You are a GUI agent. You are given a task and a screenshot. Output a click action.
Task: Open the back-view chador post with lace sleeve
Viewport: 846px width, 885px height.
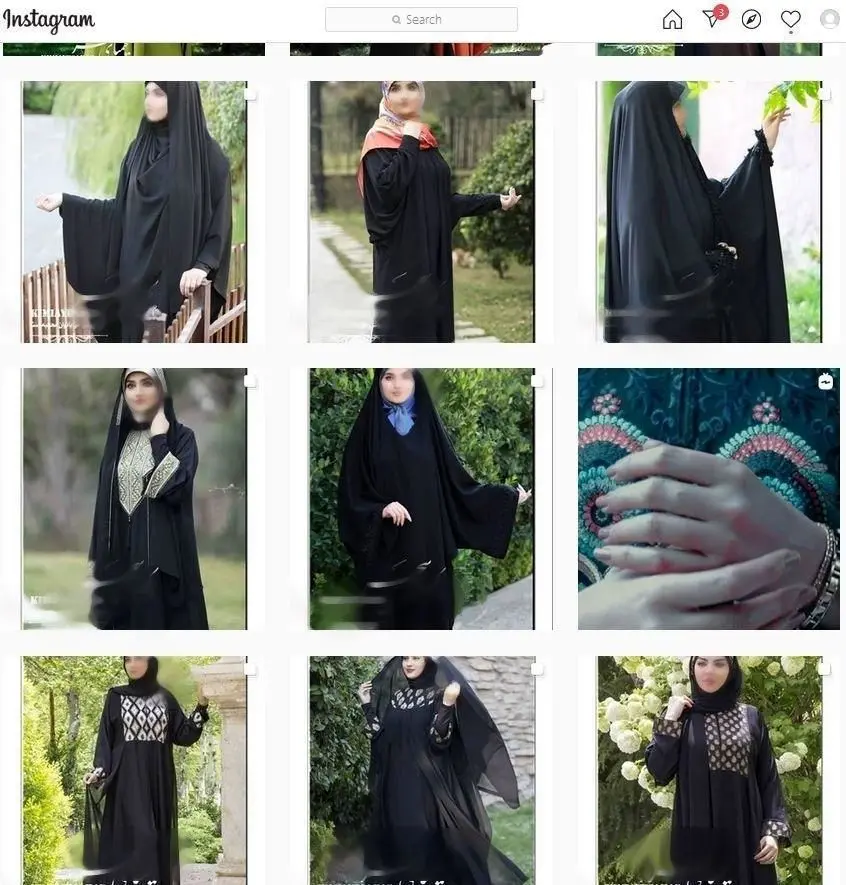point(709,212)
